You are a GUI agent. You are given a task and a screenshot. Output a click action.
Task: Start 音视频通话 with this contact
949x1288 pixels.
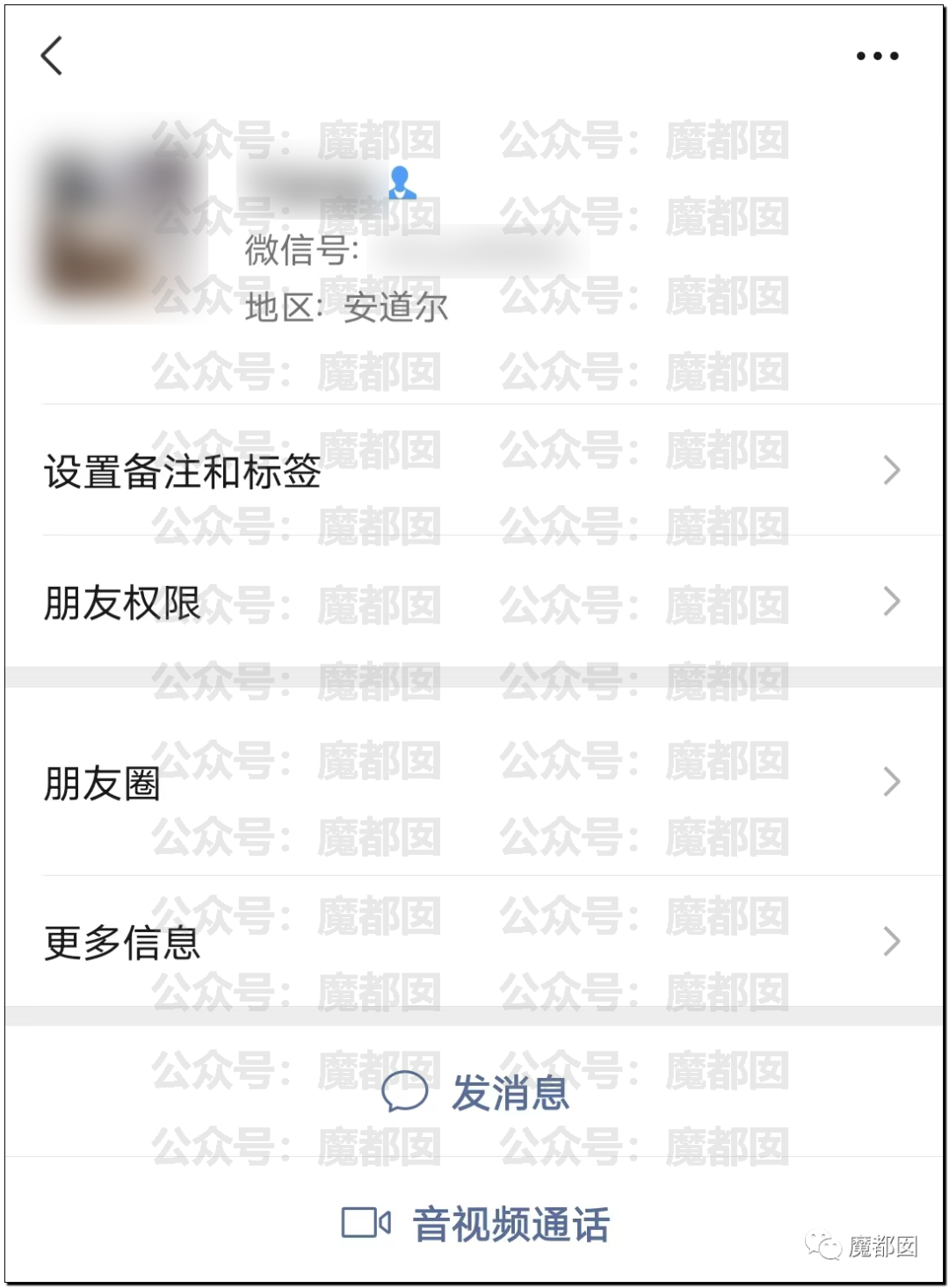[476, 1223]
